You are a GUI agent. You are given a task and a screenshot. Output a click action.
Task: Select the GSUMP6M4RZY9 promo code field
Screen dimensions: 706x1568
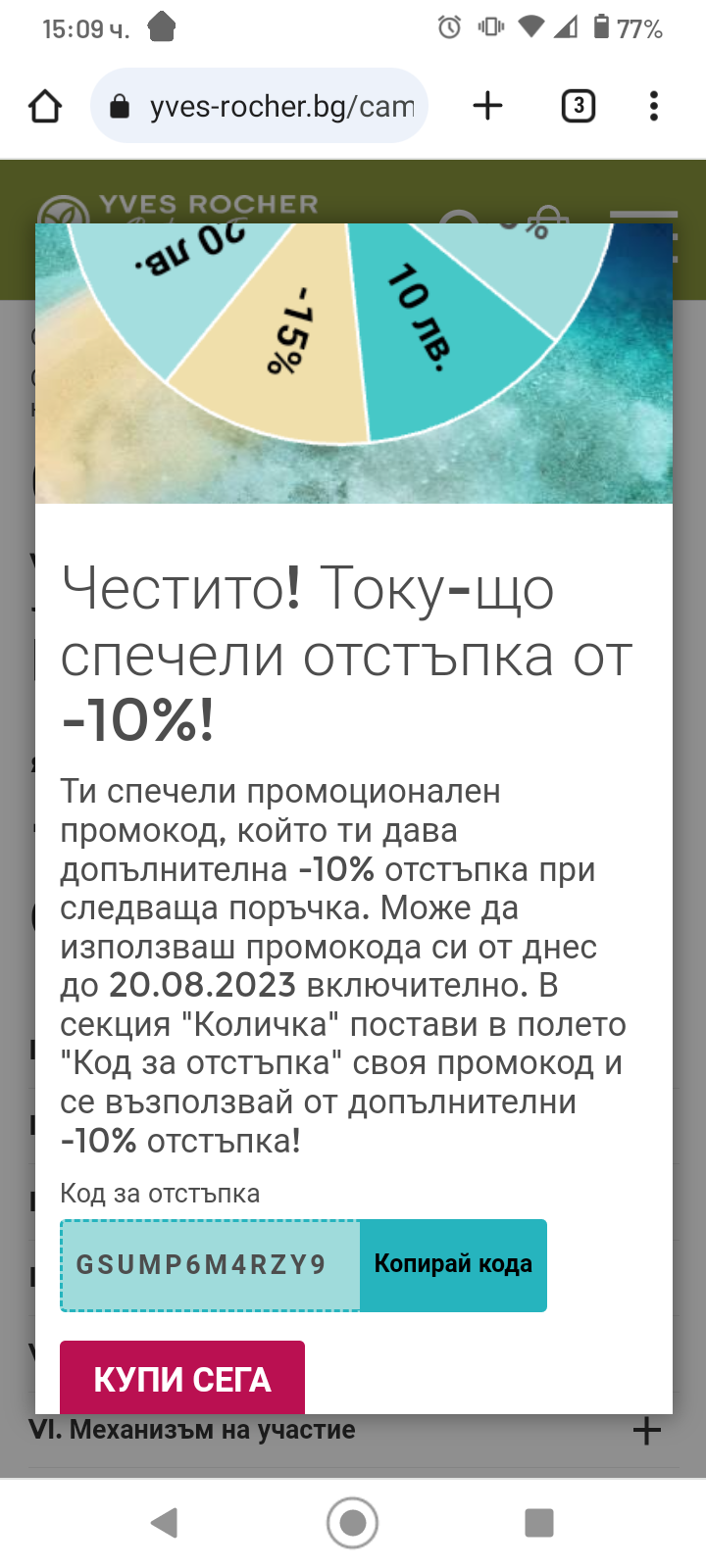210,1264
